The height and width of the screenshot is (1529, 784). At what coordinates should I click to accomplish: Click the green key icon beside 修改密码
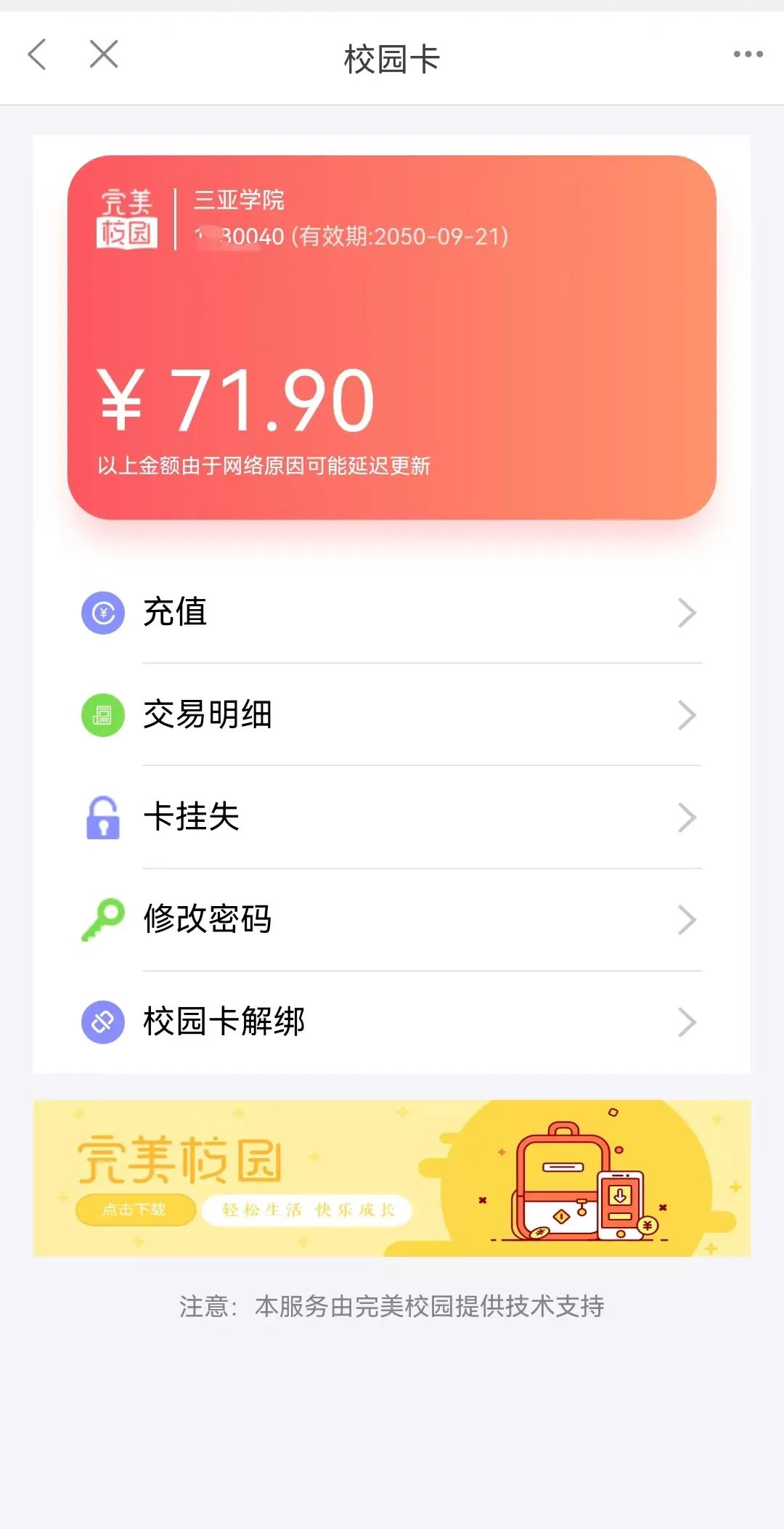103,921
